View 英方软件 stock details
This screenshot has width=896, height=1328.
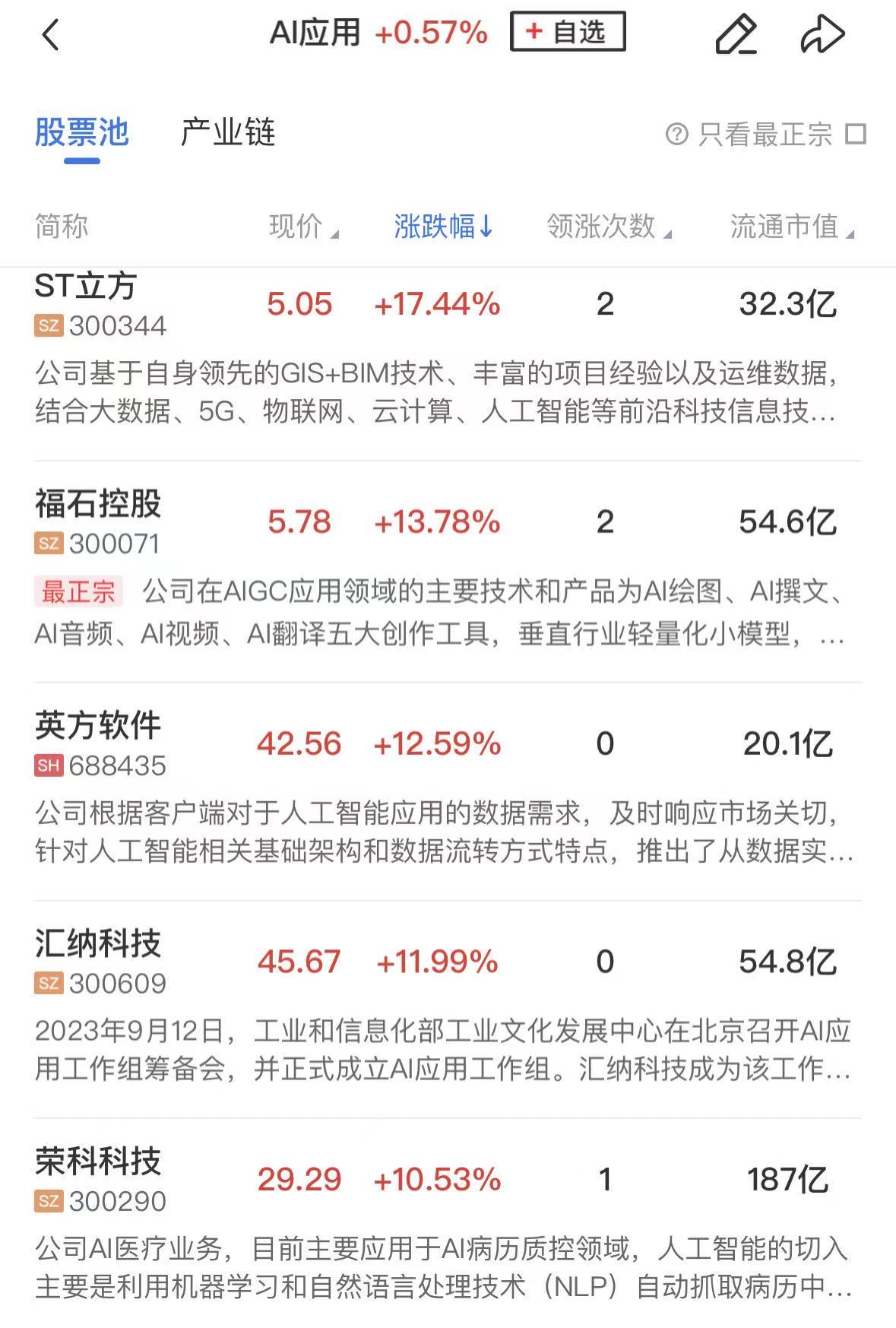click(x=98, y=726)
